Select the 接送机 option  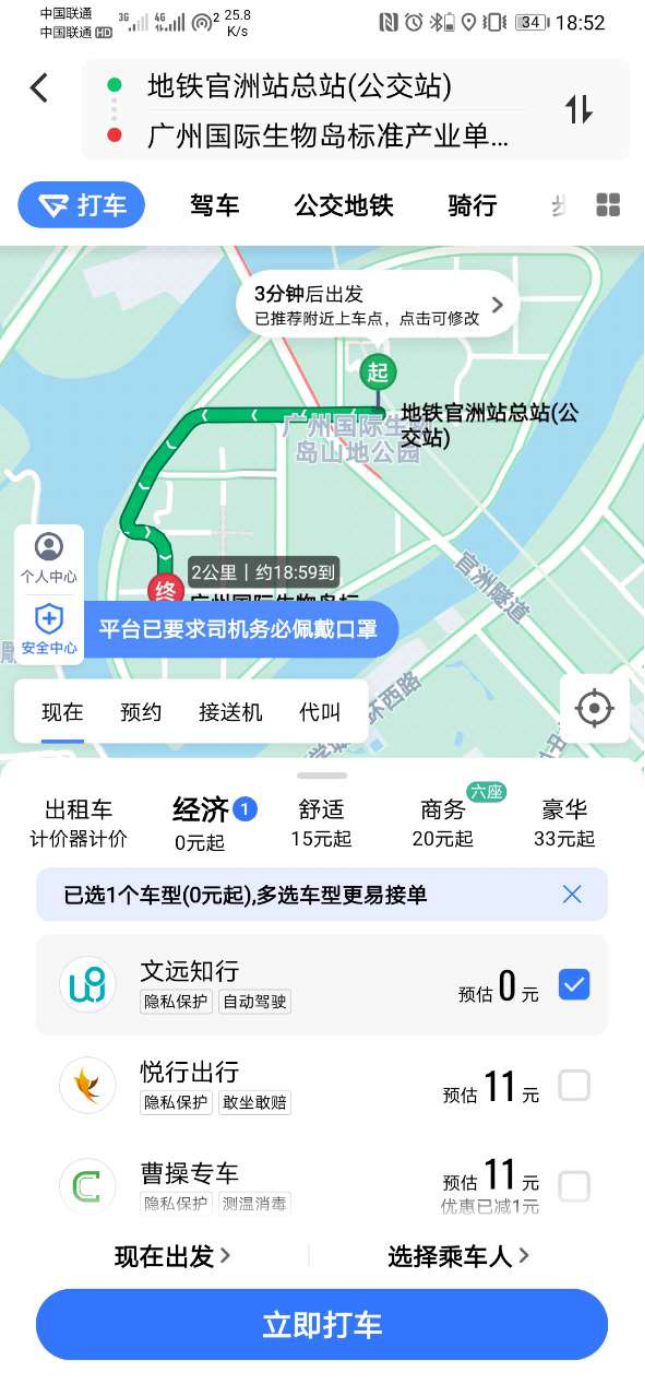tap(230, 712)
